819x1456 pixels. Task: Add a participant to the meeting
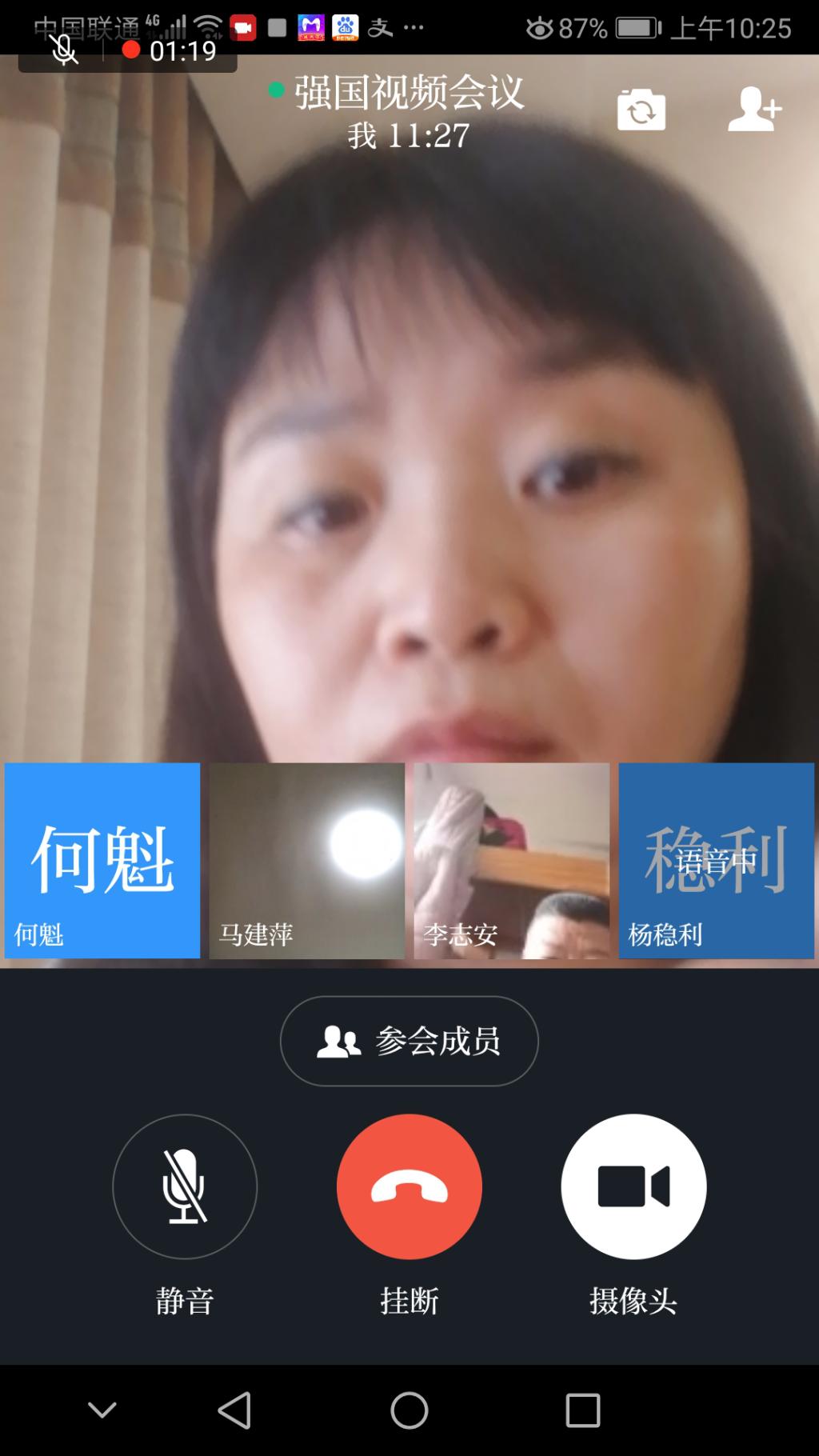pos(754,110)
